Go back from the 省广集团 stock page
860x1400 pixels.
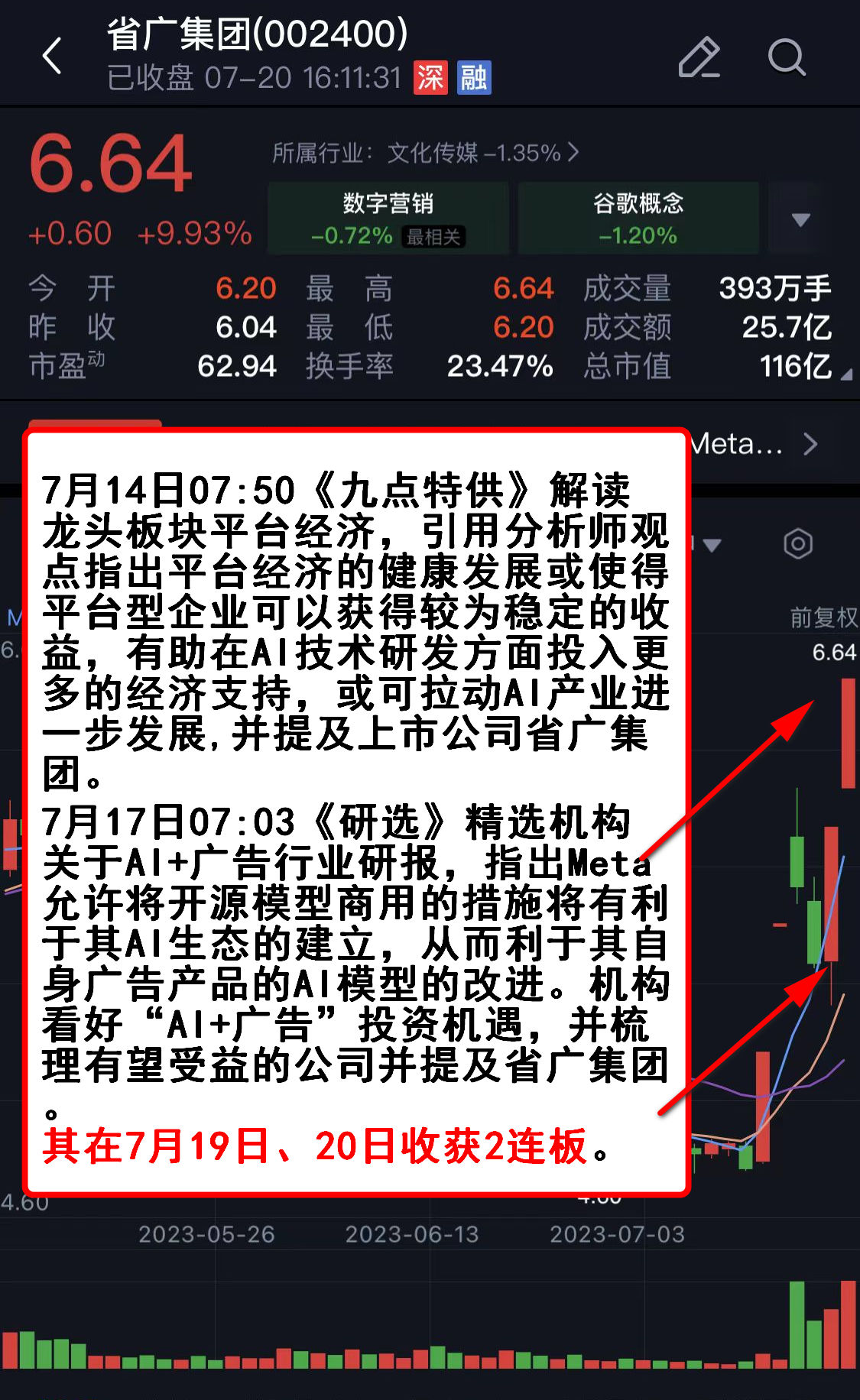(x=52, y=56)
